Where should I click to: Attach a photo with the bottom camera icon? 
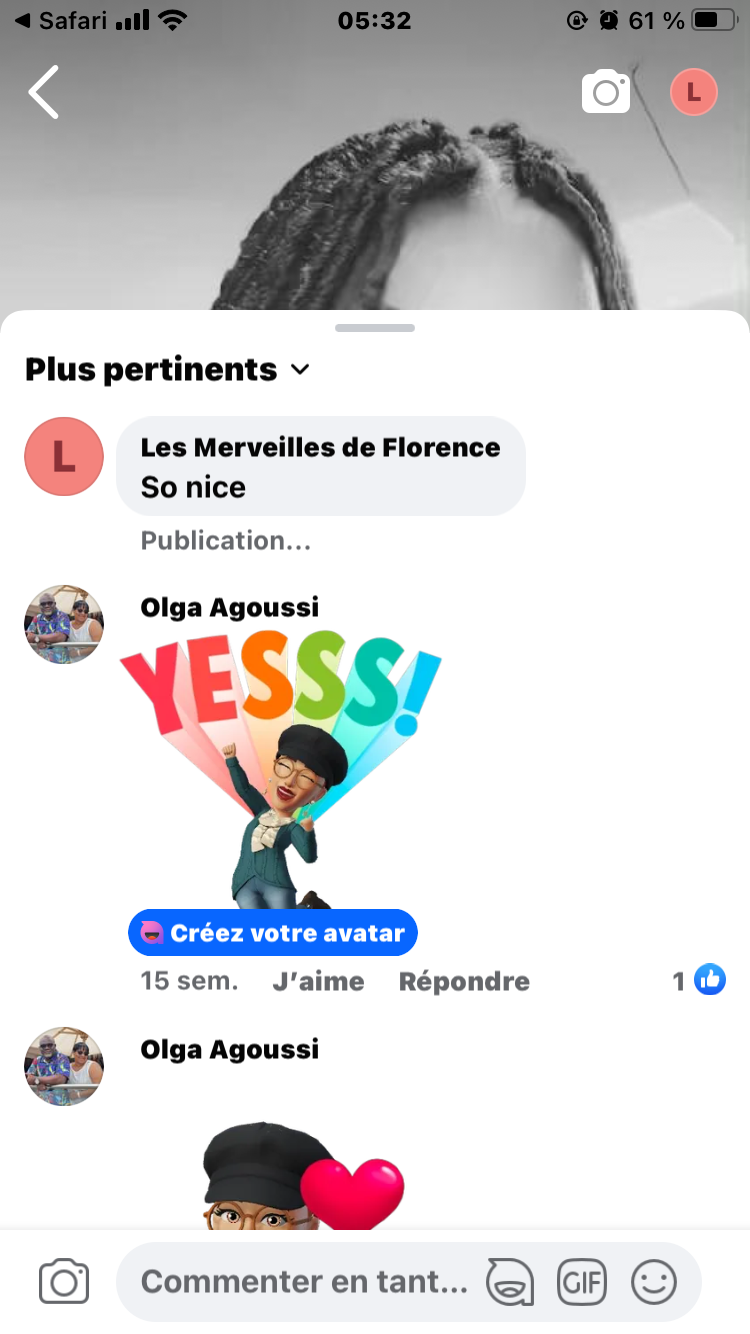(x=64, y=1282)
